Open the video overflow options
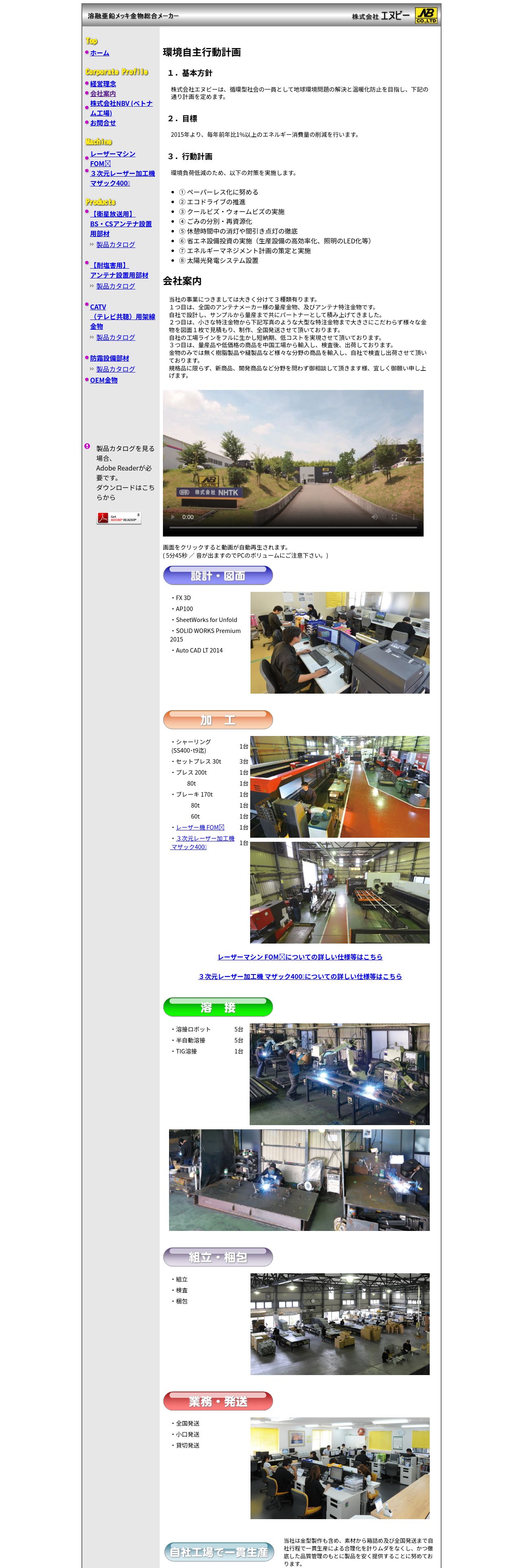This screenshot has height=1568, width=523. point(413,517)
